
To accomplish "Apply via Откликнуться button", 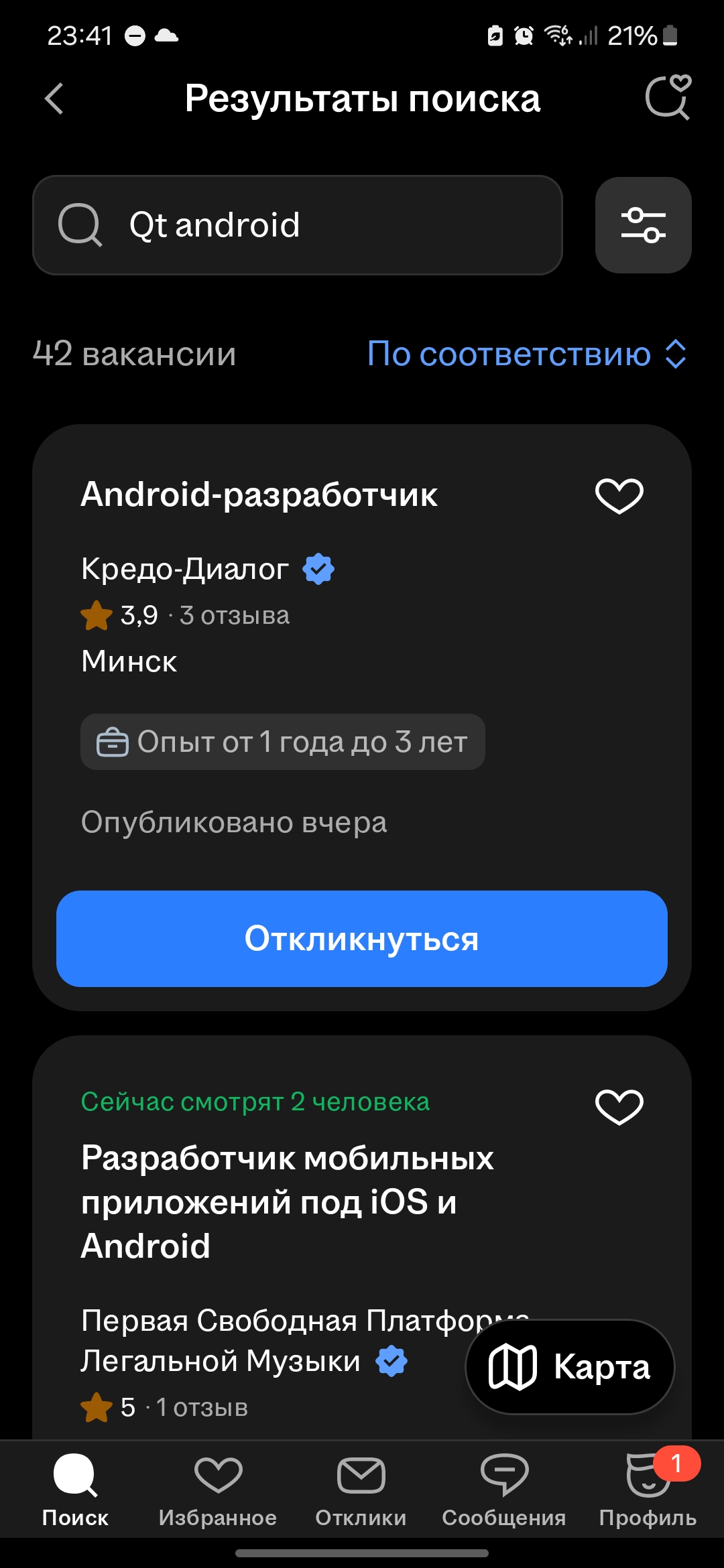I will [x=362, y=938].
